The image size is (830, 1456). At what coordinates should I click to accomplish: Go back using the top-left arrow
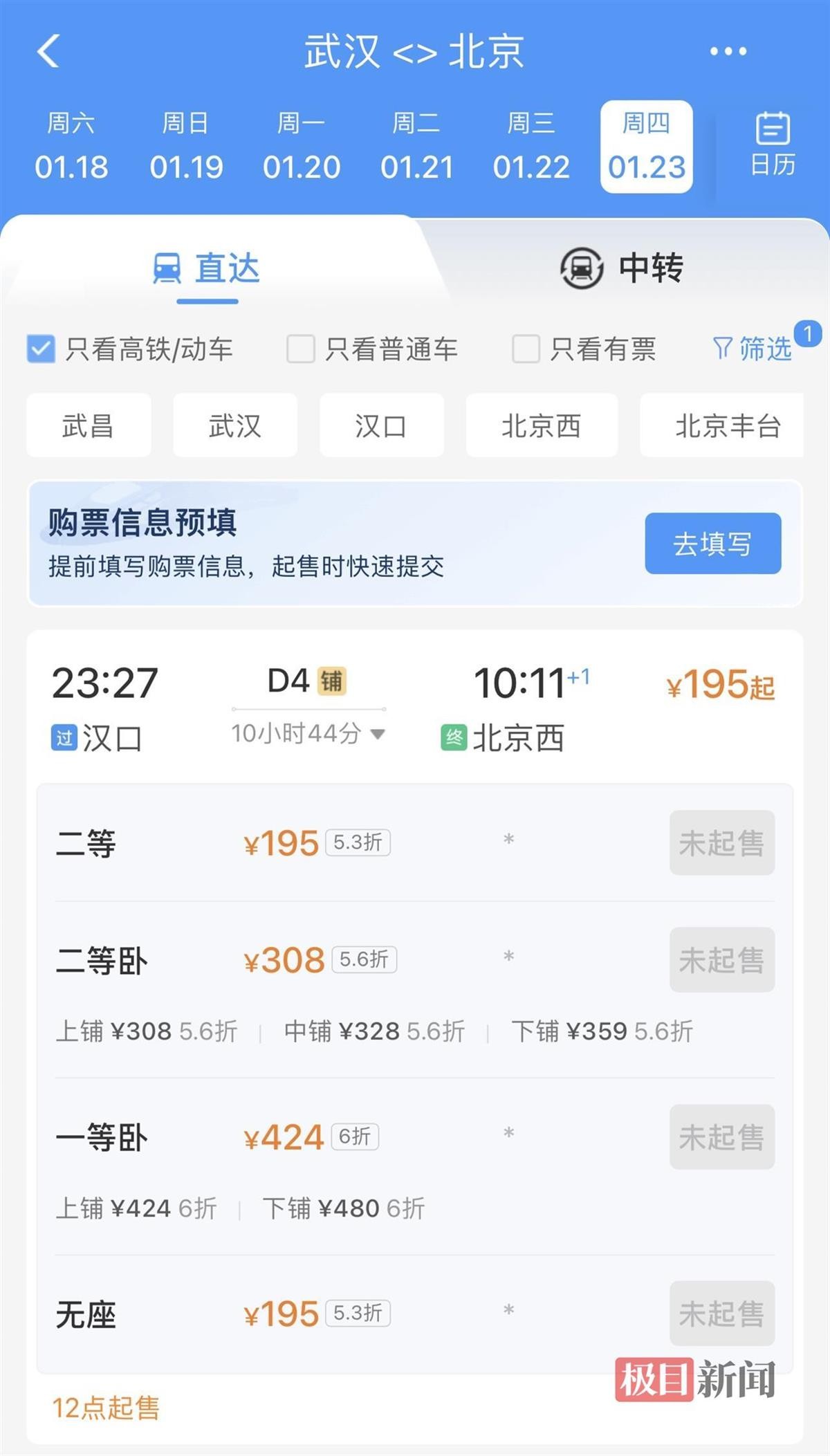(x=48, y=51)
